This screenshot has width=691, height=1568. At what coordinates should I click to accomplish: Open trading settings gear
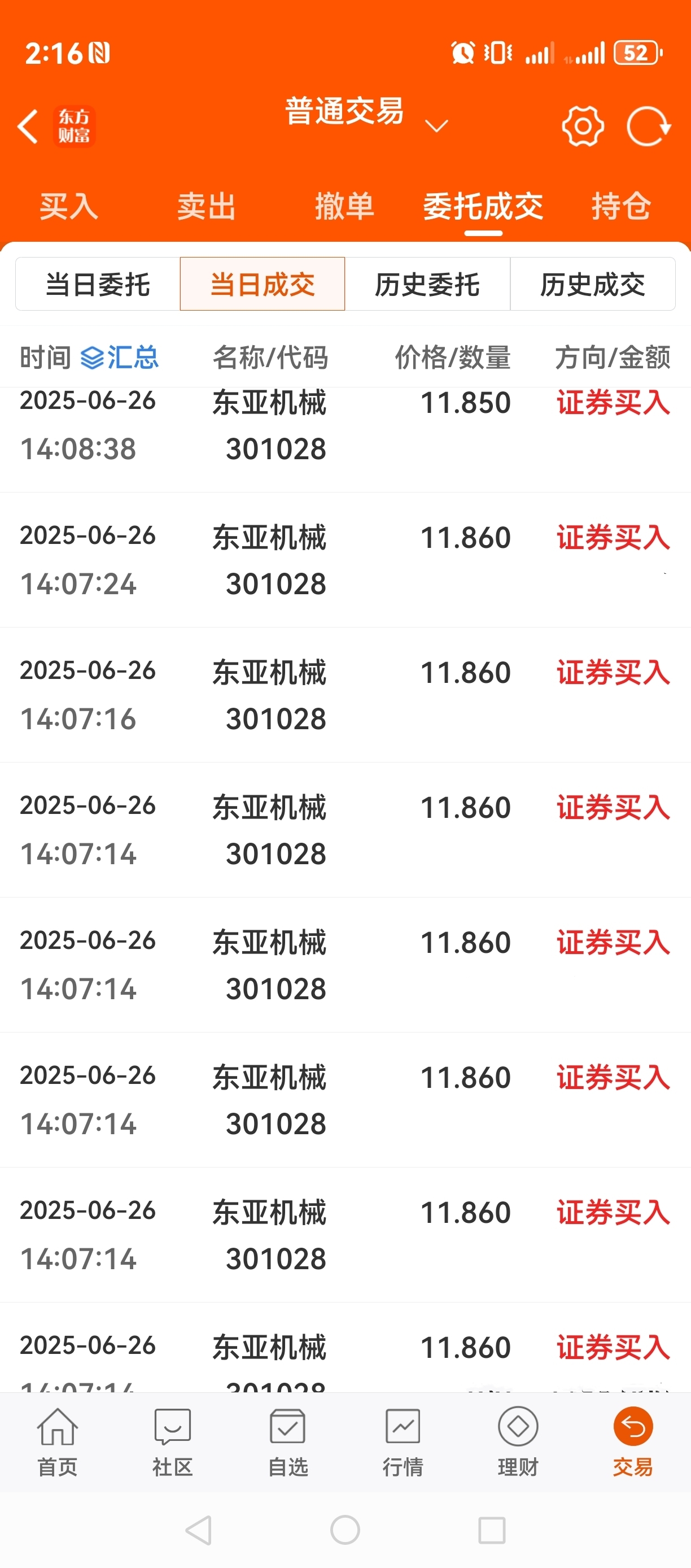583,127
